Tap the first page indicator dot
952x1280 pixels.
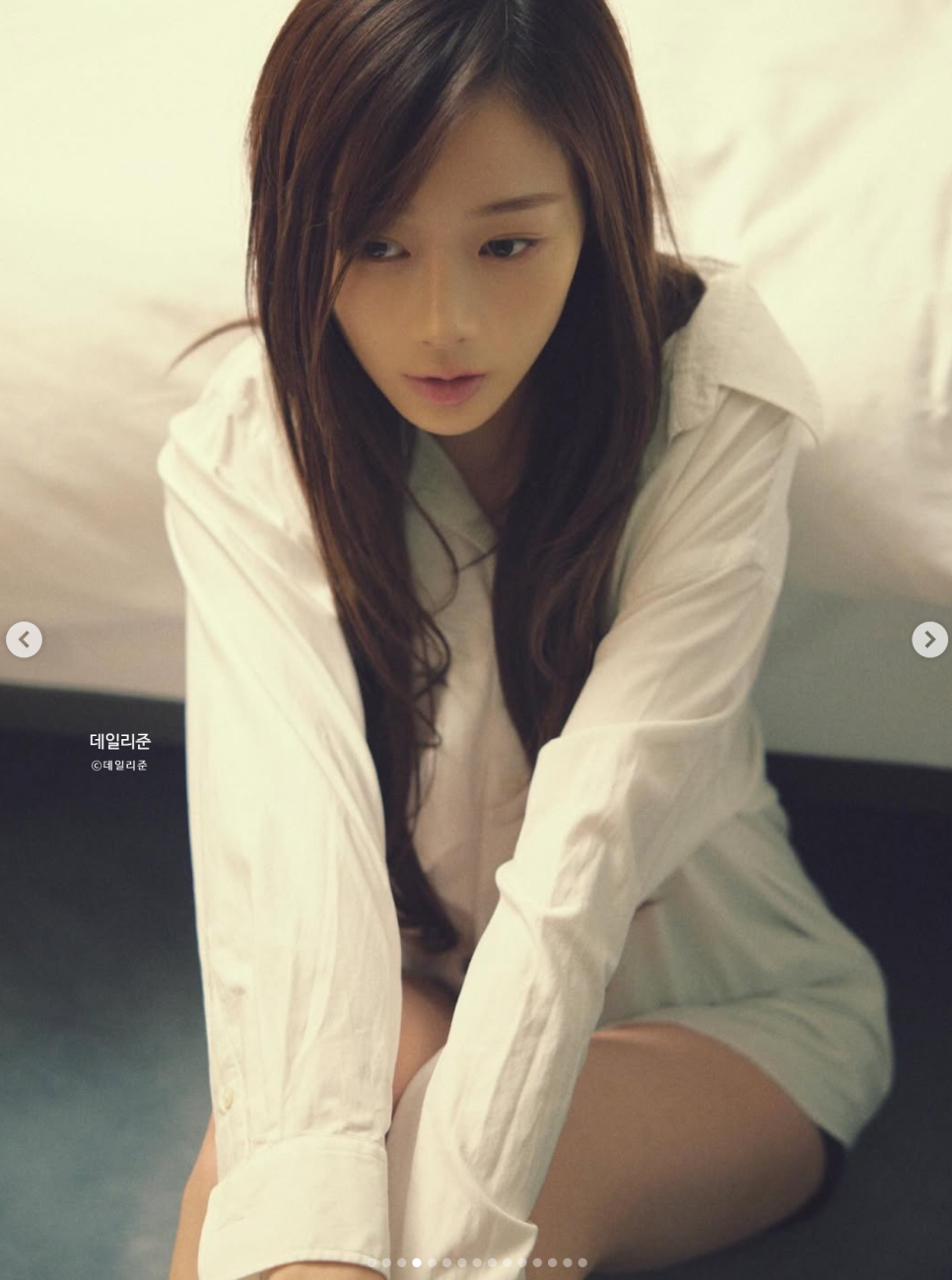pos(372,1262)
